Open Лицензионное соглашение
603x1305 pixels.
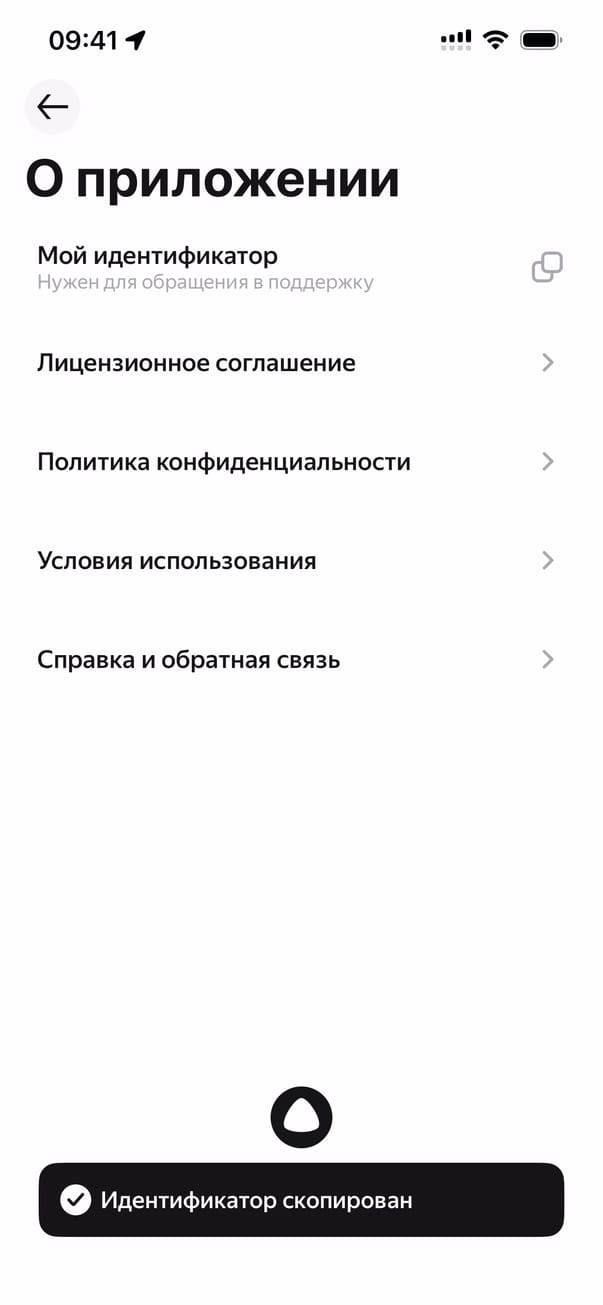[296, 363]
